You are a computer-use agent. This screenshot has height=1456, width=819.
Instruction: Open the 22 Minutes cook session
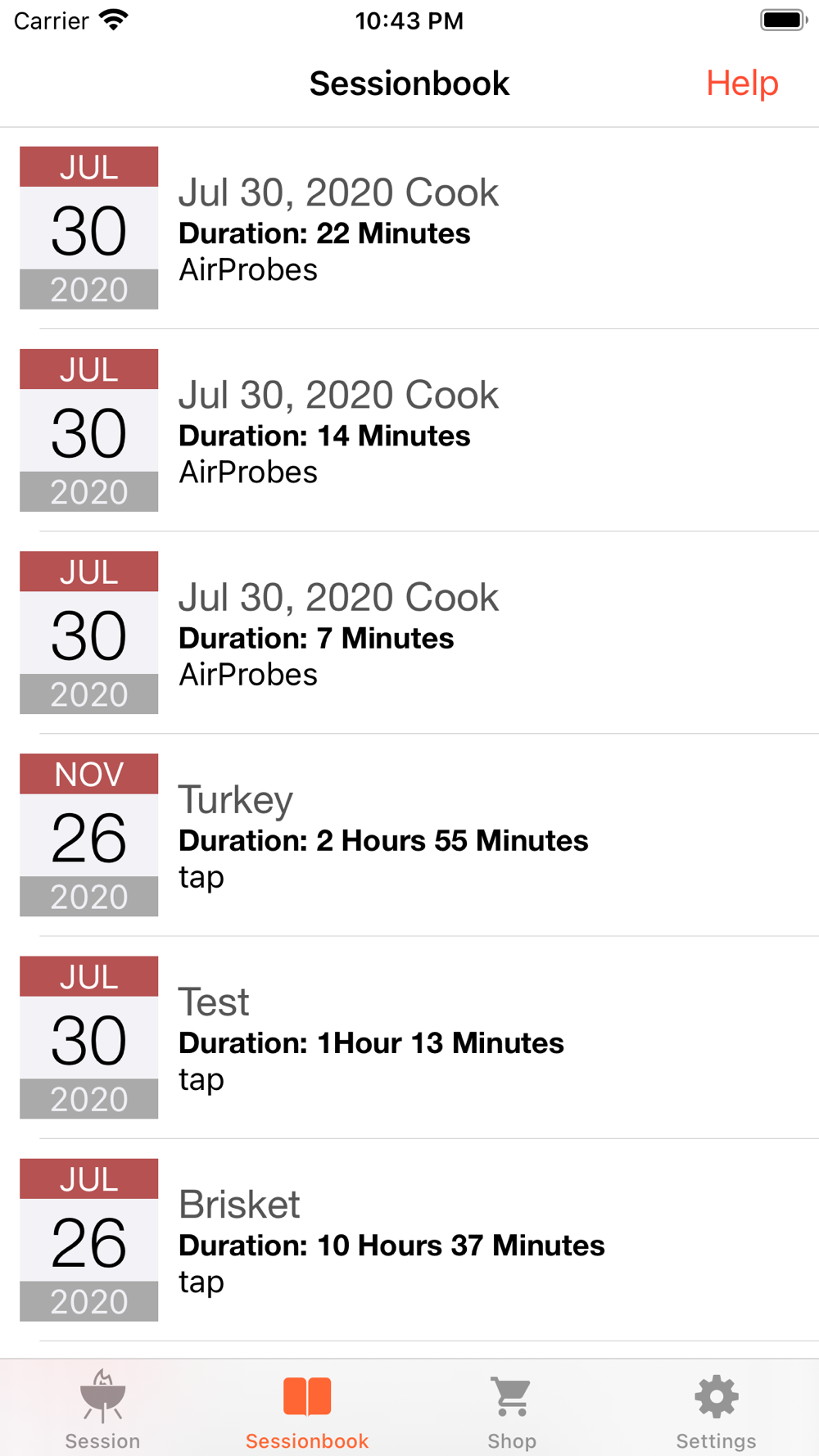[x=409, y=228]
